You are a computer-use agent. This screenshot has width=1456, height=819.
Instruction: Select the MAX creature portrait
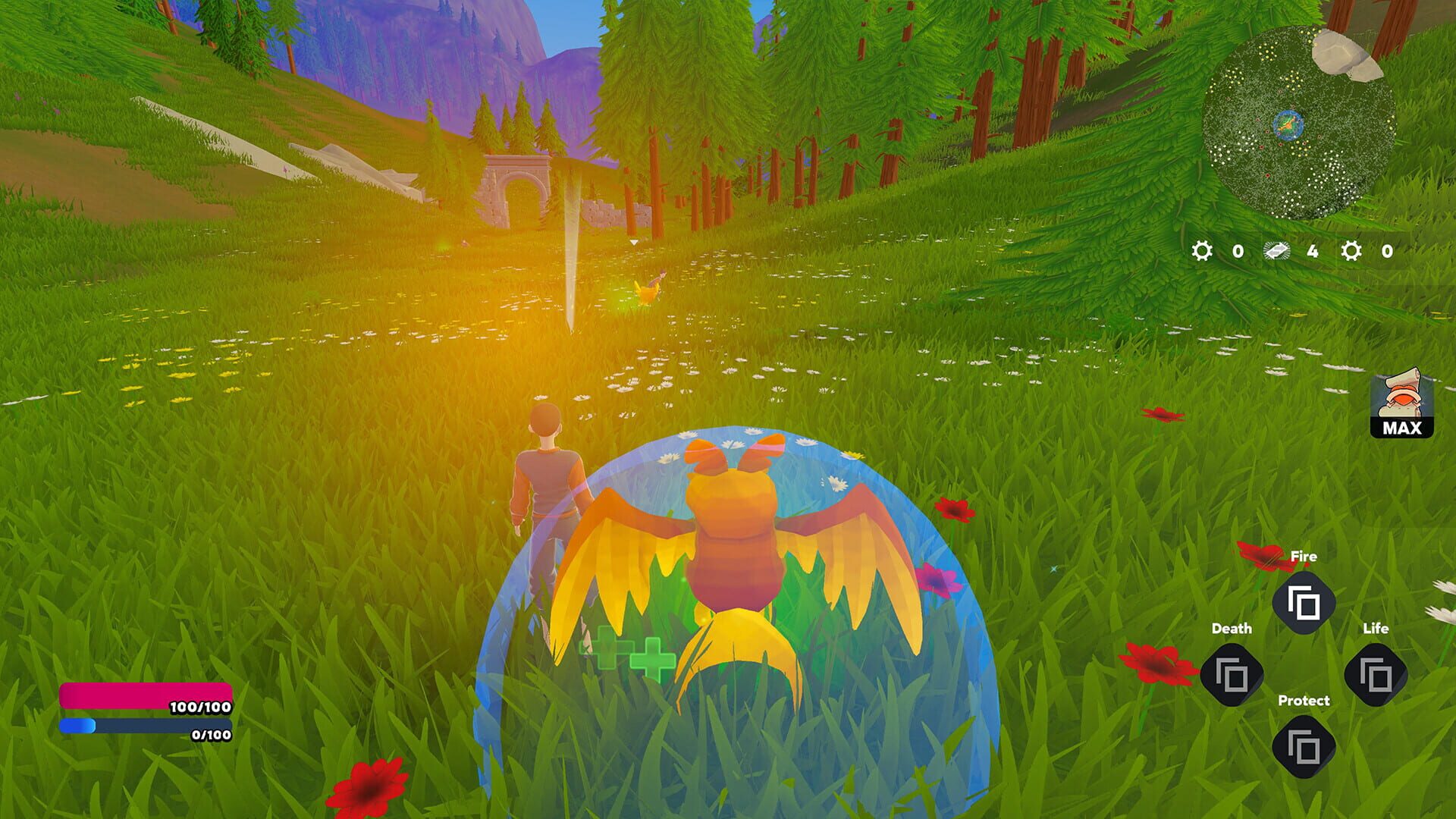(1401, 404)
